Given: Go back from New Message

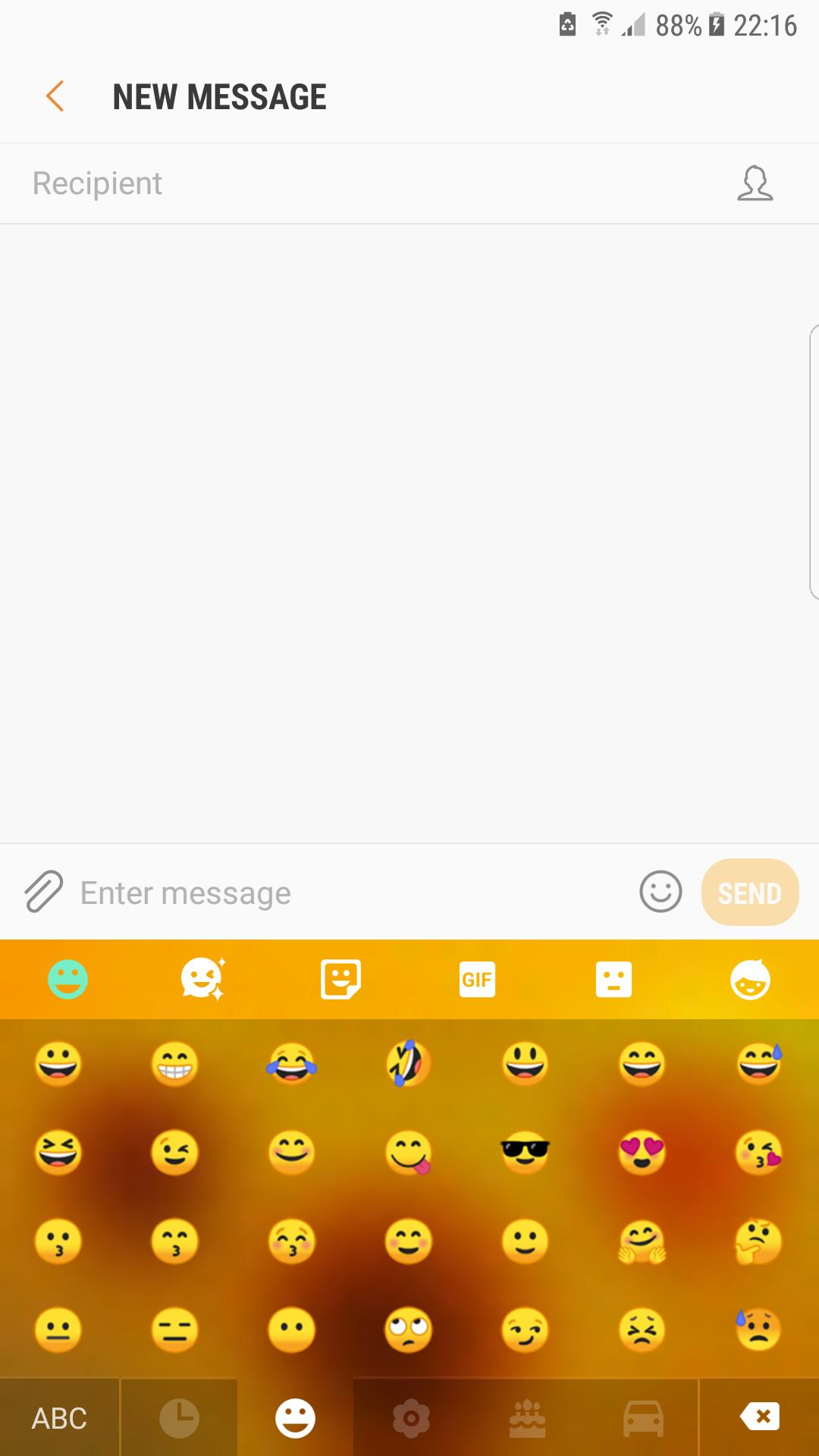Looking at the screenshot, I should 55,96.
